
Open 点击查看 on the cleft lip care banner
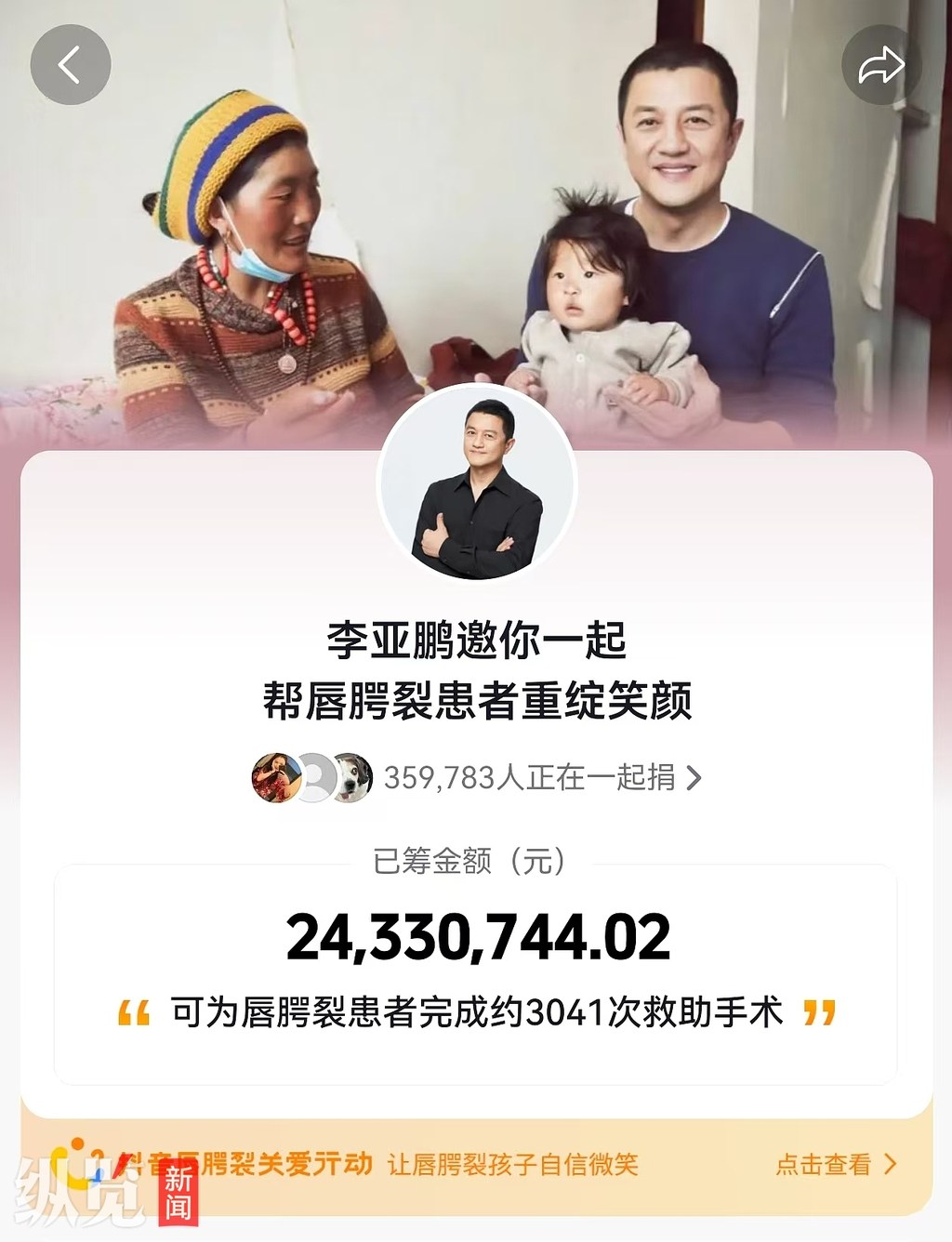835,1164
